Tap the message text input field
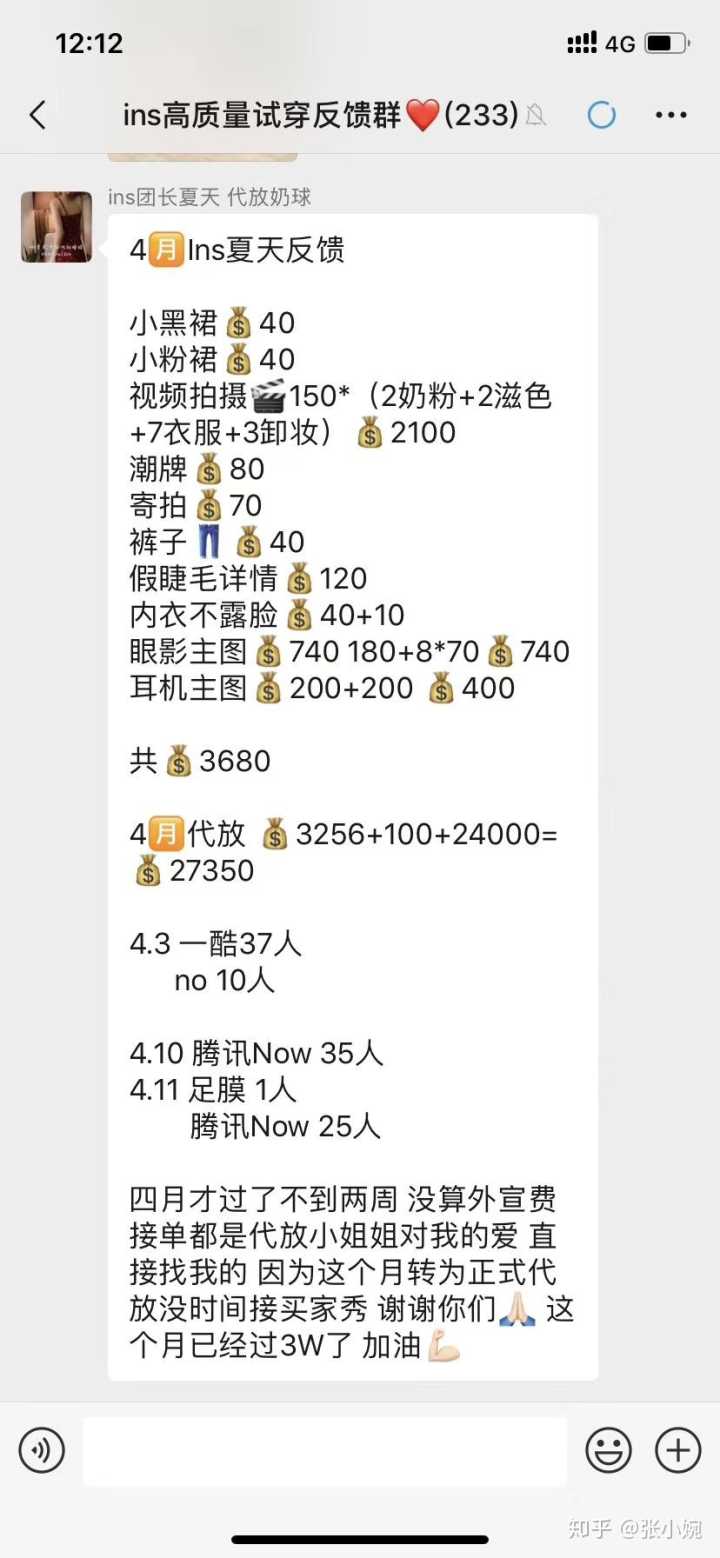 point(324,1450)
